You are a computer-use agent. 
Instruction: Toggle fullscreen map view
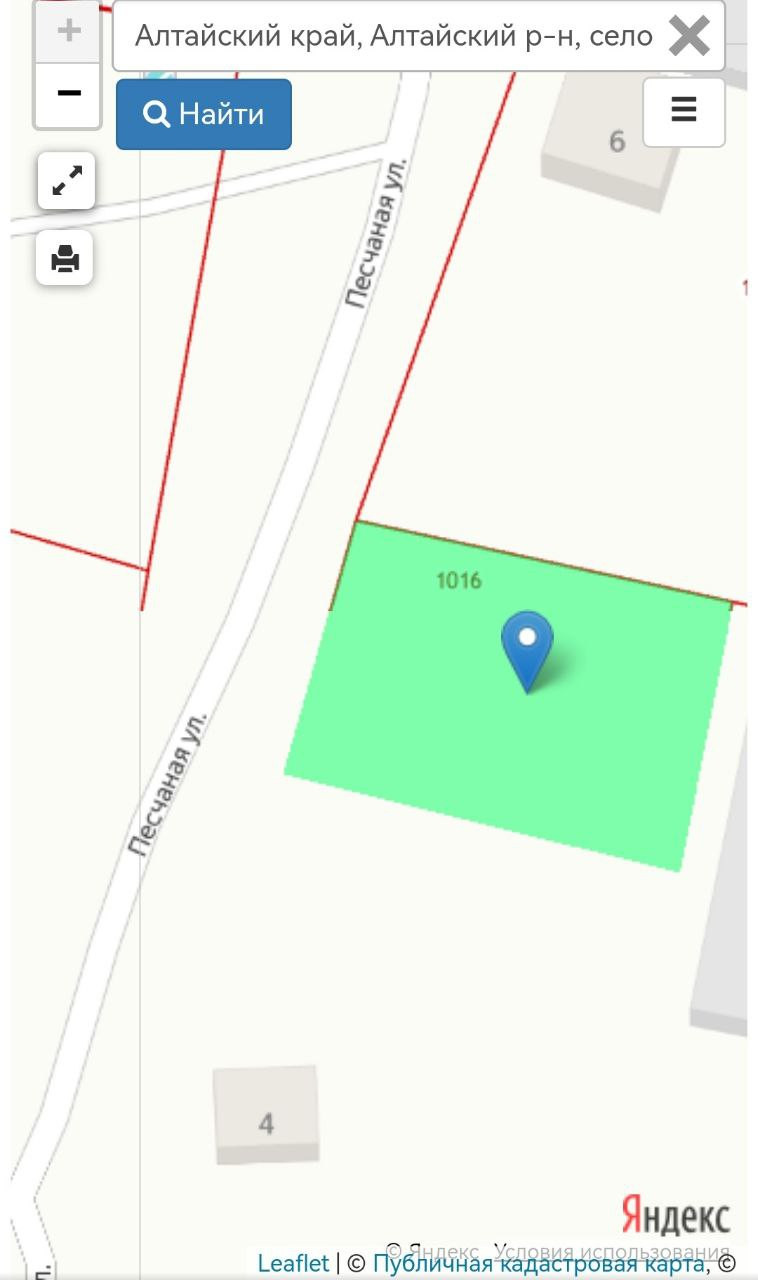pyautogui.click(x=66, y=181)
